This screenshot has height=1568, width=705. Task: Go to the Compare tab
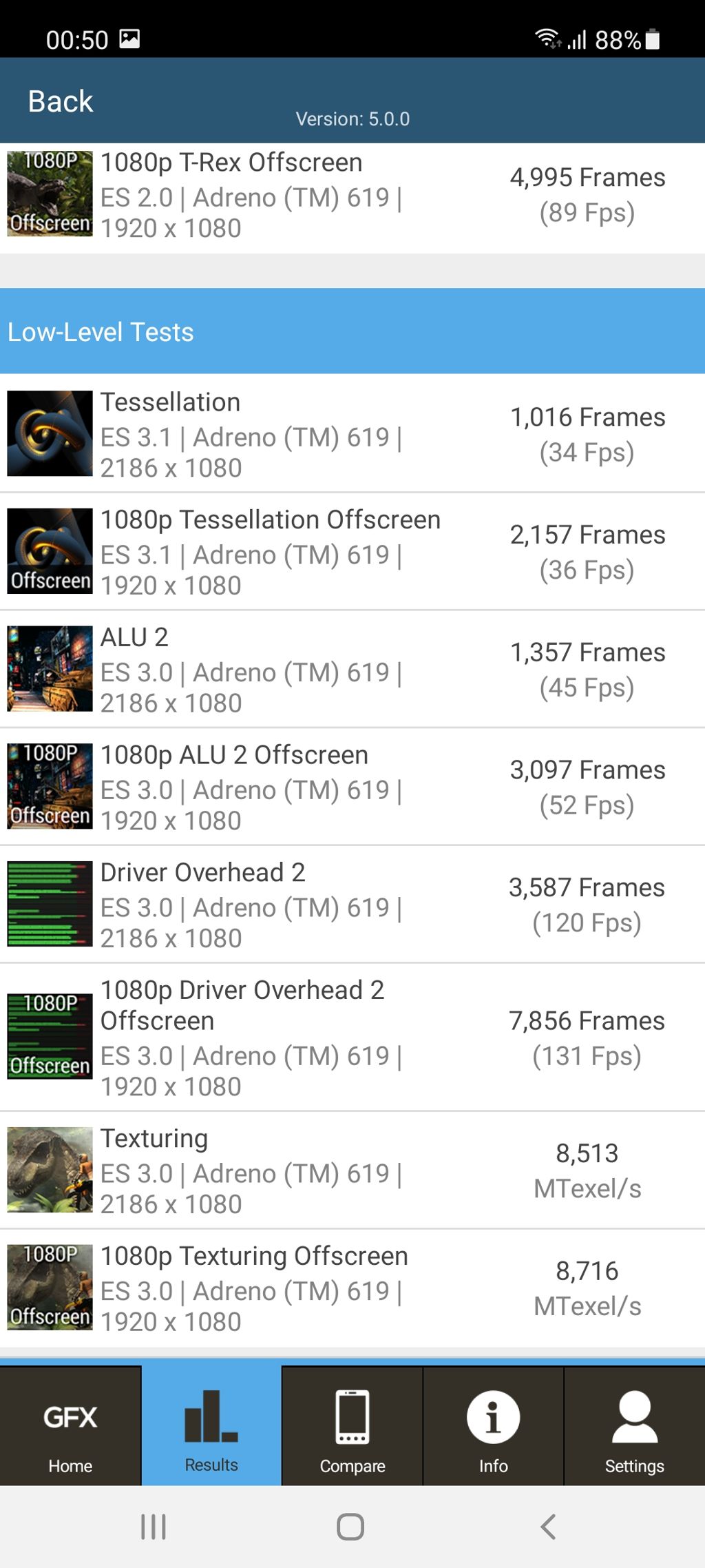tap(352, 1427)
